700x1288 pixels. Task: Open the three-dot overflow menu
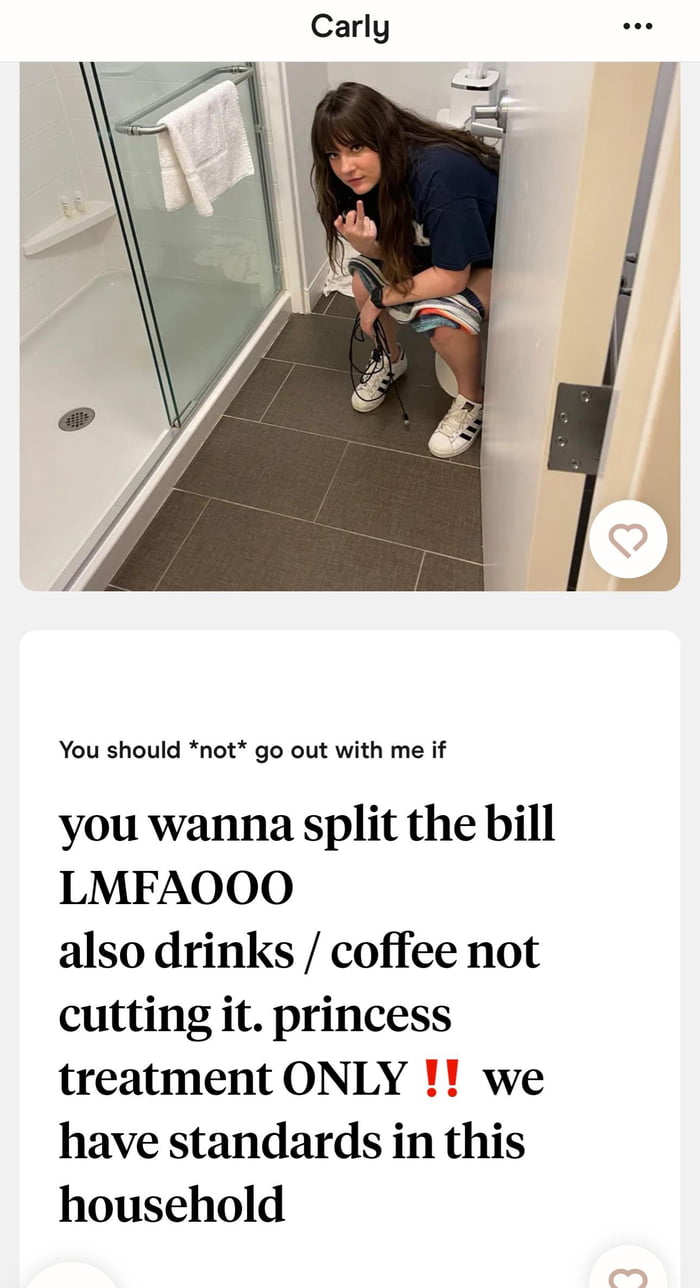pyautogui.click(x=637, y=27)
